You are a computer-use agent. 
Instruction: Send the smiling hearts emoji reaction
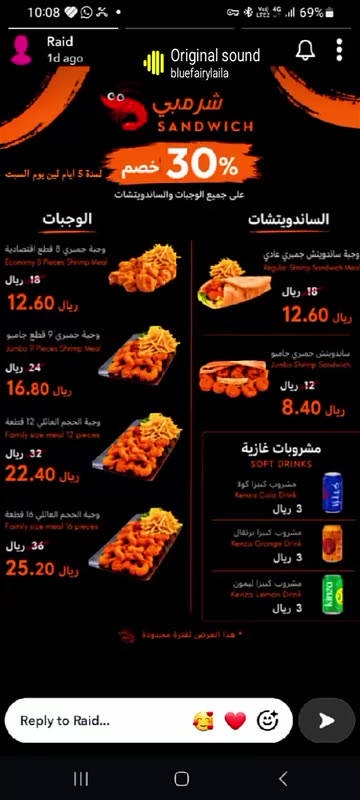[x=203, y=721]
